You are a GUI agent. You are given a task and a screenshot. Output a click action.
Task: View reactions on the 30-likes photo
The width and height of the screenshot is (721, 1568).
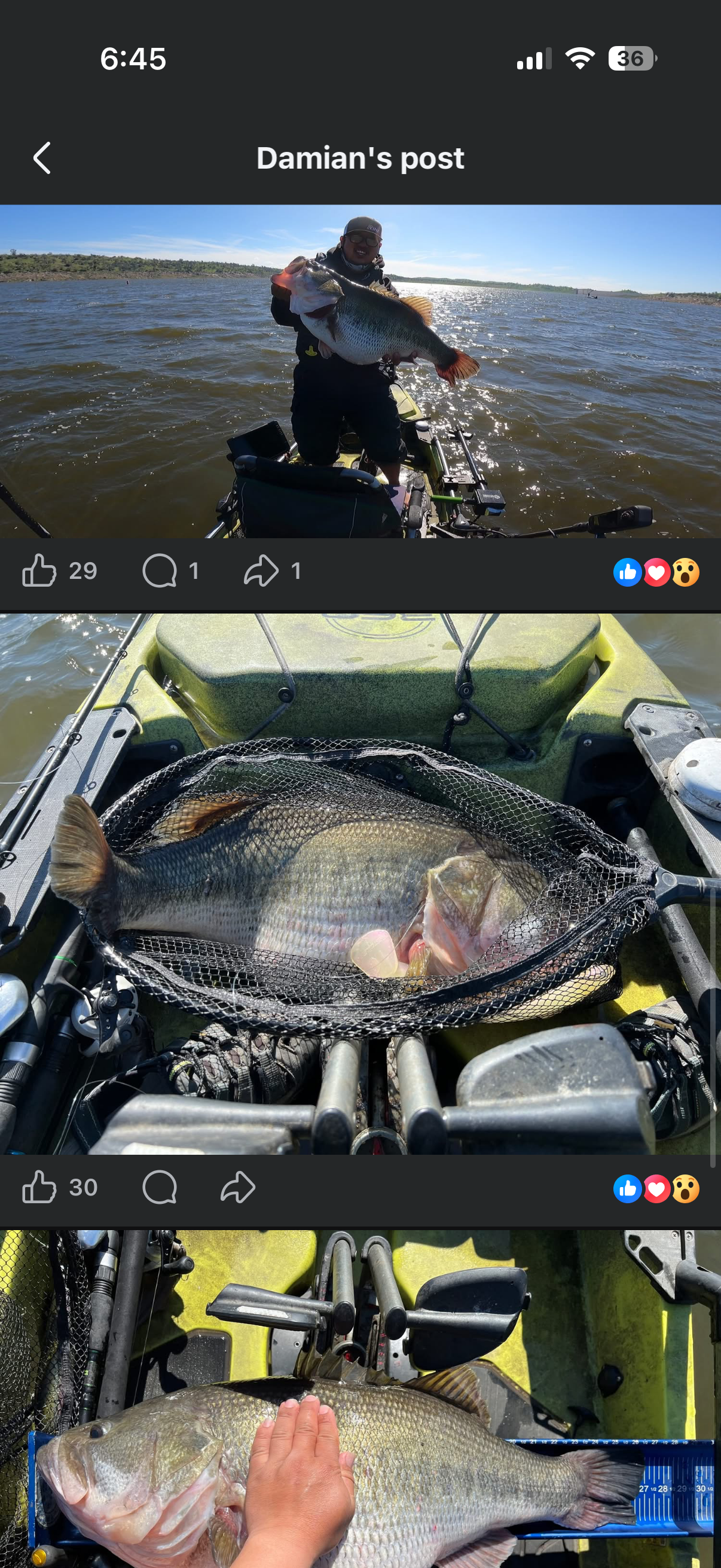coord(656,1188)
